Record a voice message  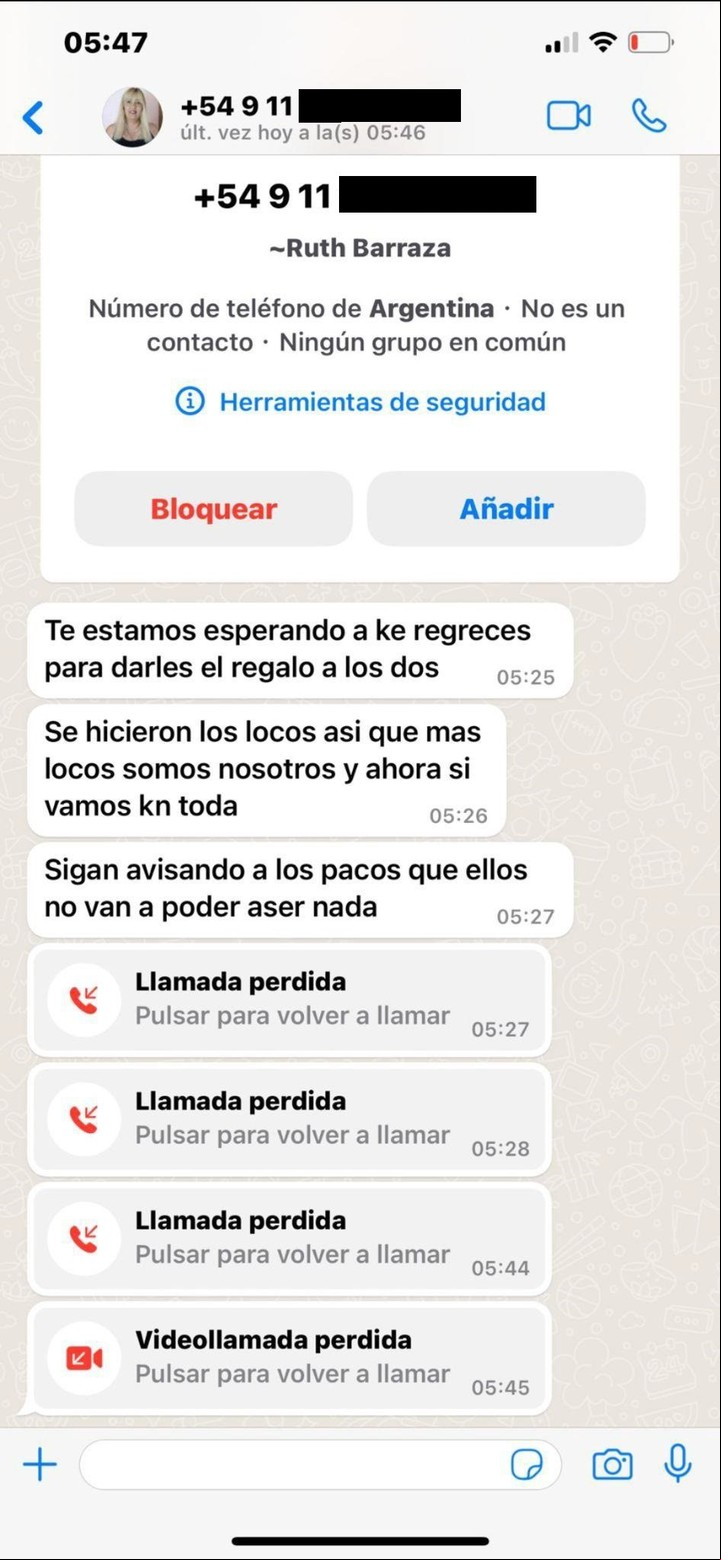pos(678,1464)
